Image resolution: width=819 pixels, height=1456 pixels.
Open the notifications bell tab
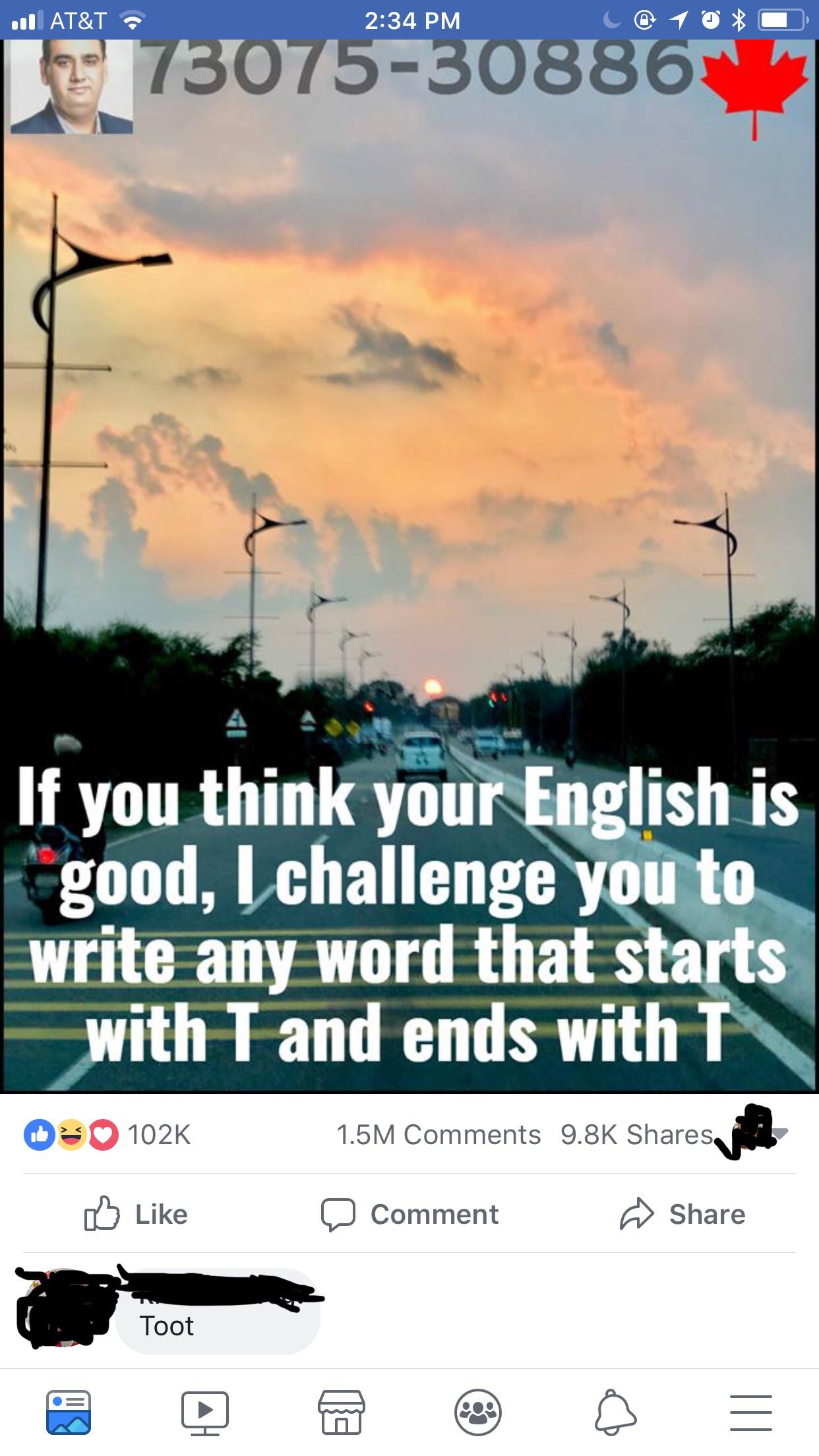click(615, 1412)
